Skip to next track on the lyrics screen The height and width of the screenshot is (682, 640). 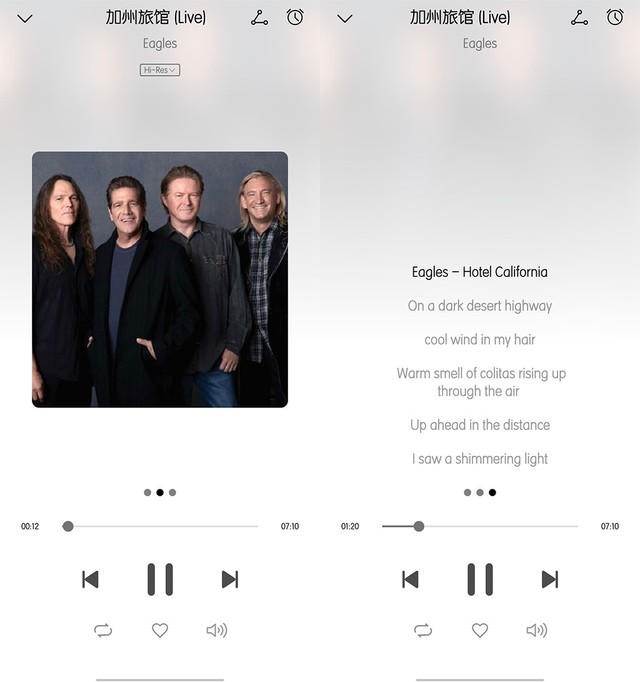point(550,579)
